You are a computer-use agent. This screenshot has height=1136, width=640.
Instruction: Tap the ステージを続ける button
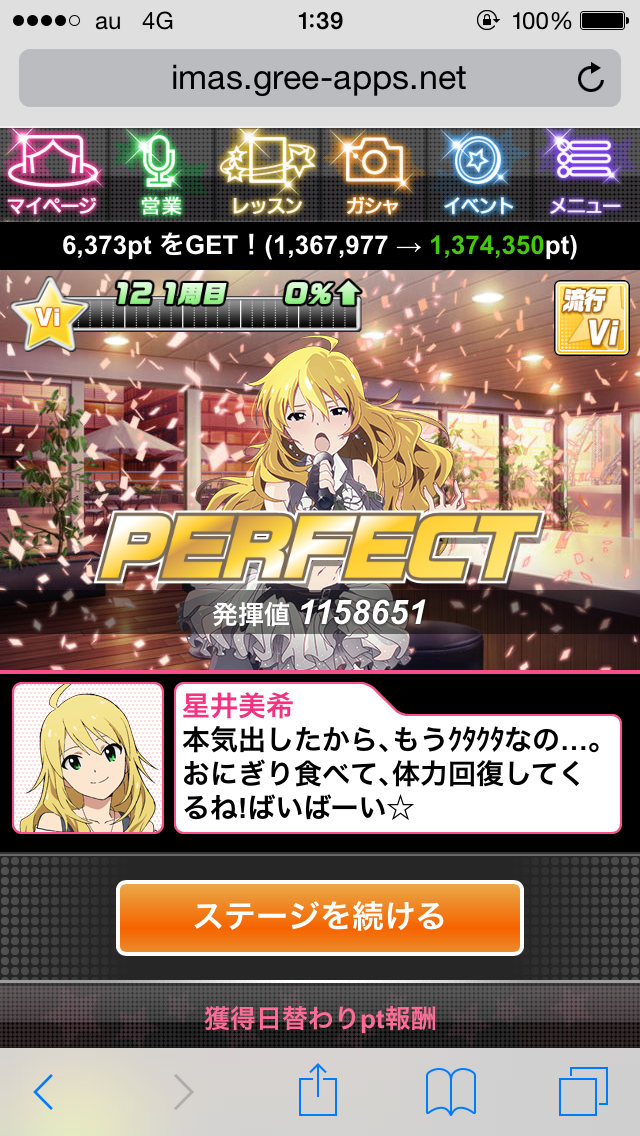tap(320, 917)
